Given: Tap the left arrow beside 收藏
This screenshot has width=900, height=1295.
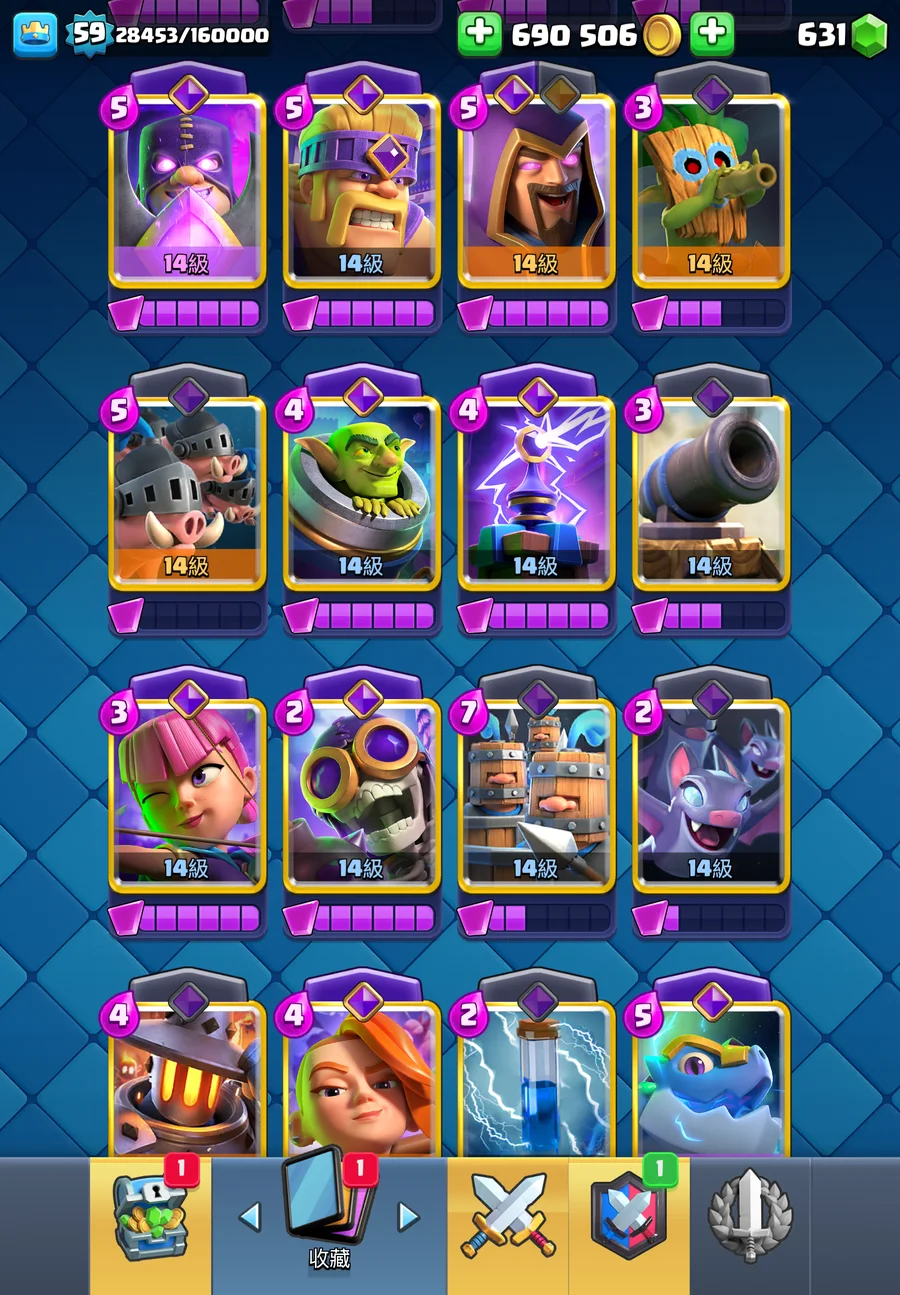Looking at the screenshot, I should [250, 1216].
